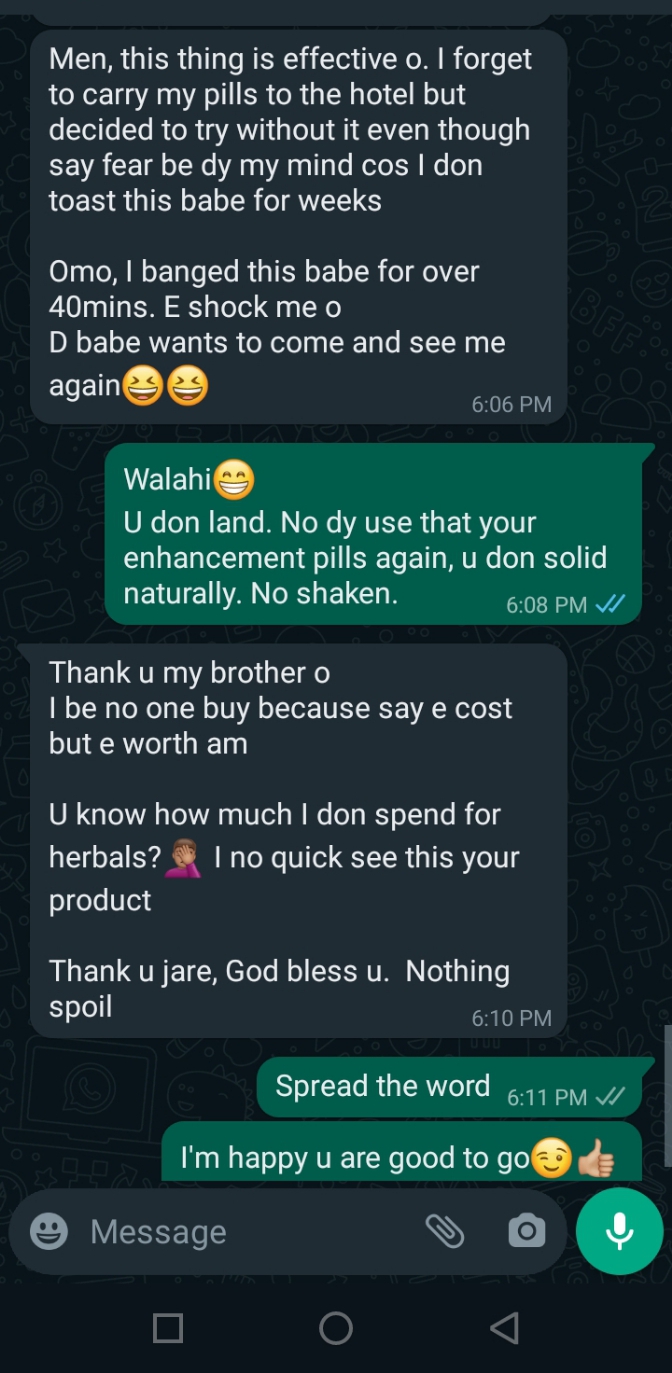Go to the home screen
Screen dimensions: 672x1373
click(336, 1328)
